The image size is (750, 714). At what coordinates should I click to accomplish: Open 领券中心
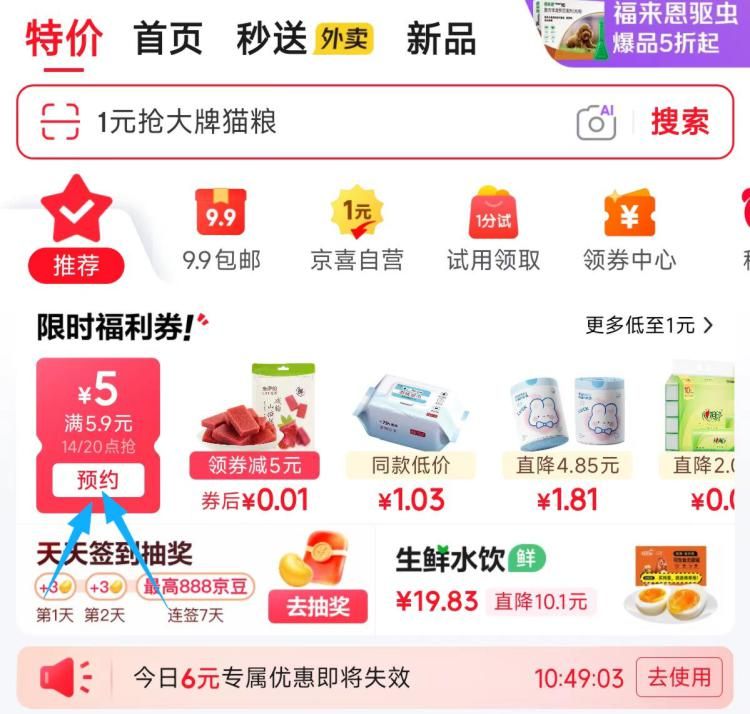pos(629,231)
